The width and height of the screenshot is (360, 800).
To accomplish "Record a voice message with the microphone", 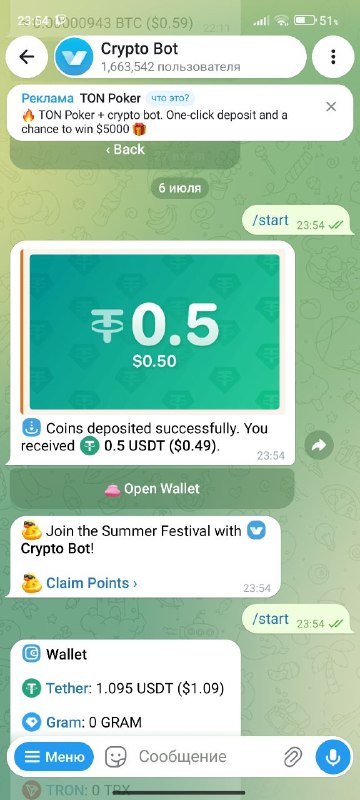I will [x=333, y=757].
